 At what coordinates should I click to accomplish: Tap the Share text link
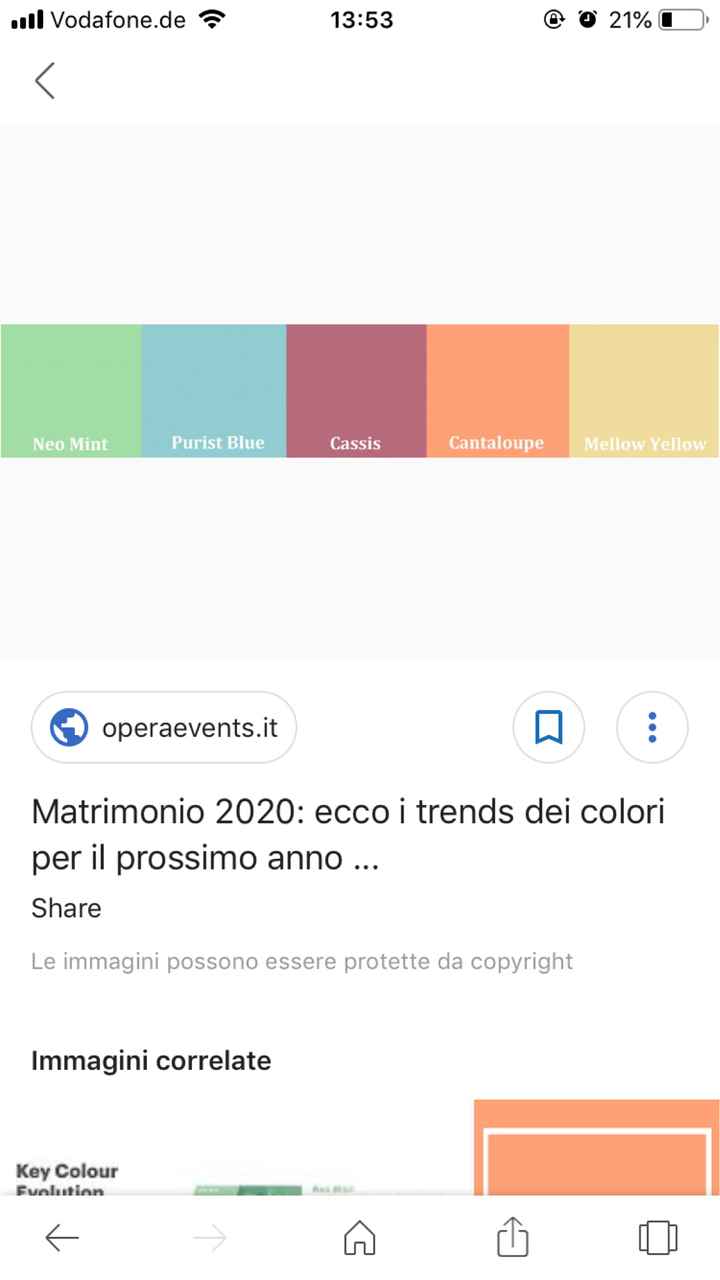(x=66, y=908)
